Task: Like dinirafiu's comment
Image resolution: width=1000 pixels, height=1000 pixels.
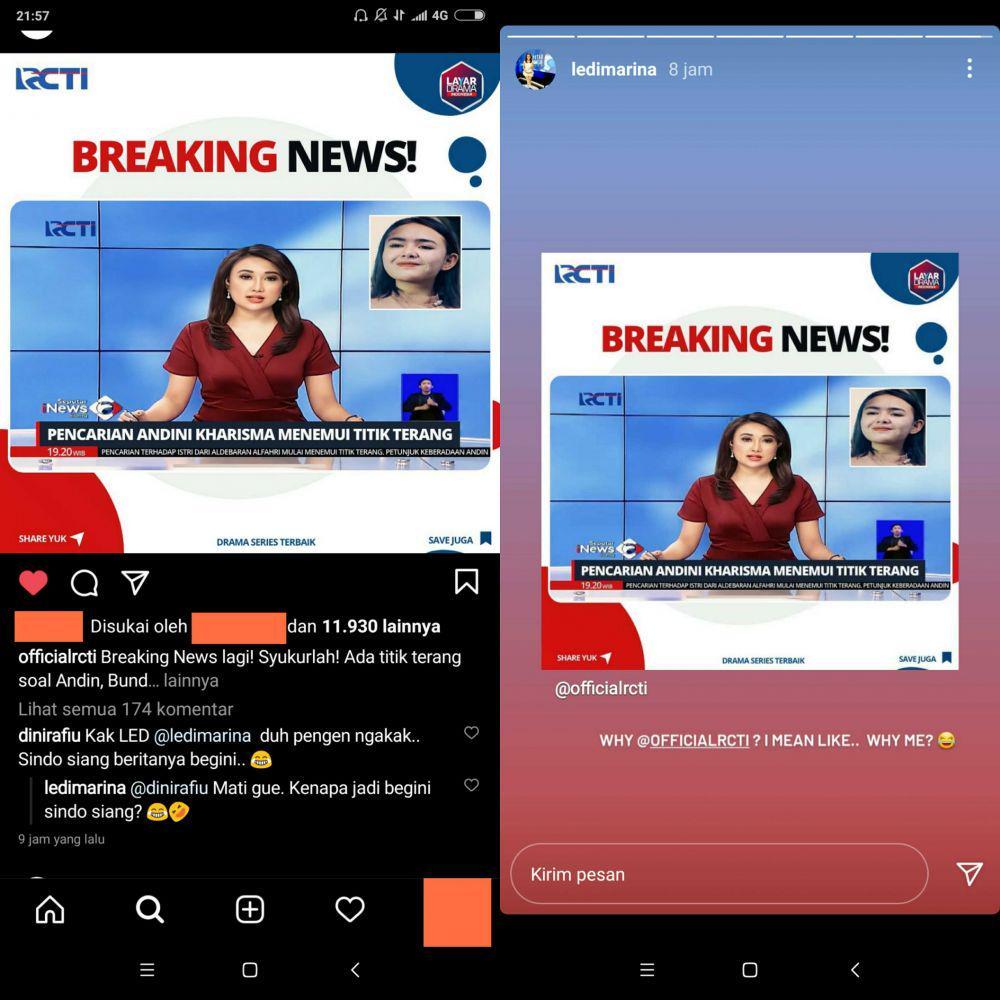Action: (471, 733)
